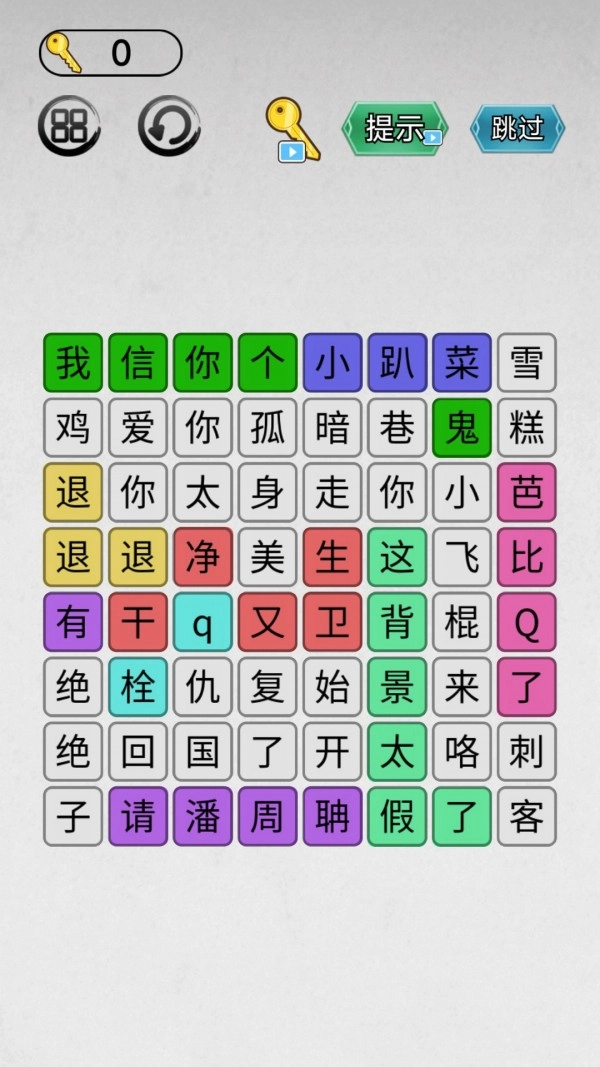Choose the 孤 tile
The image size is (600, 1067).
pyautogui.click(x=267, y=428)
